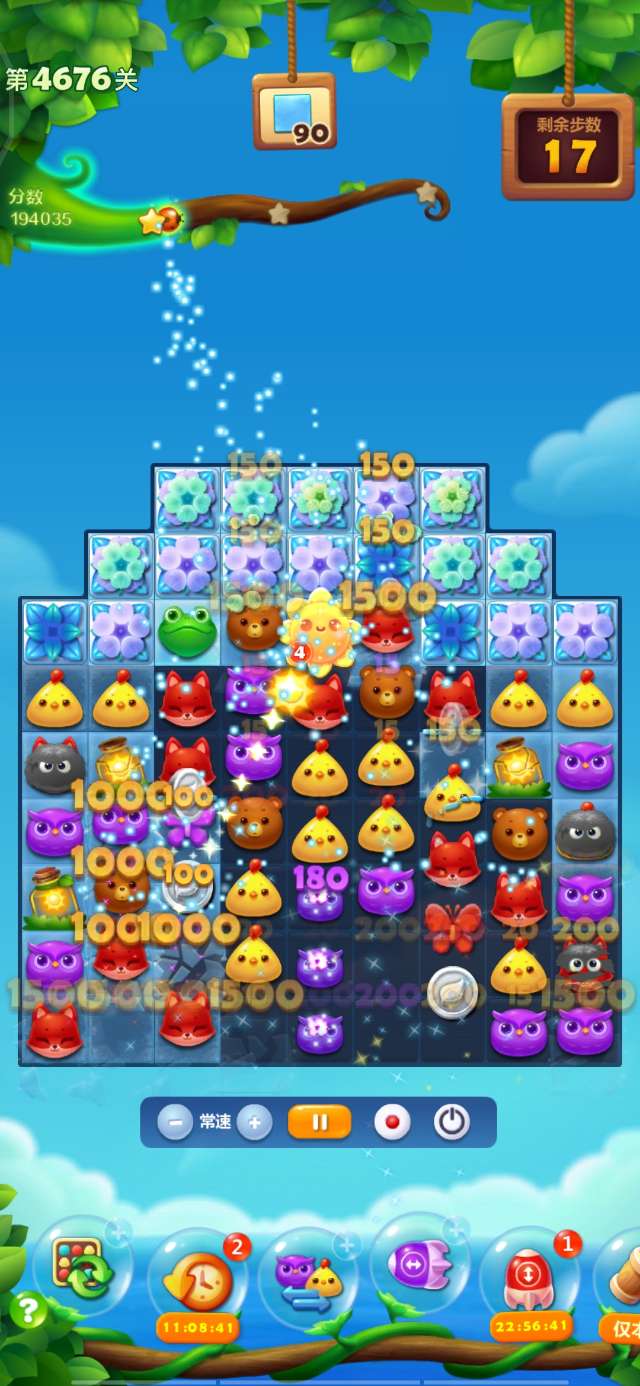The image size is (640, 1386).
Task: Decrease playback speed with the minus button
Action: [x=175, y=1122]
